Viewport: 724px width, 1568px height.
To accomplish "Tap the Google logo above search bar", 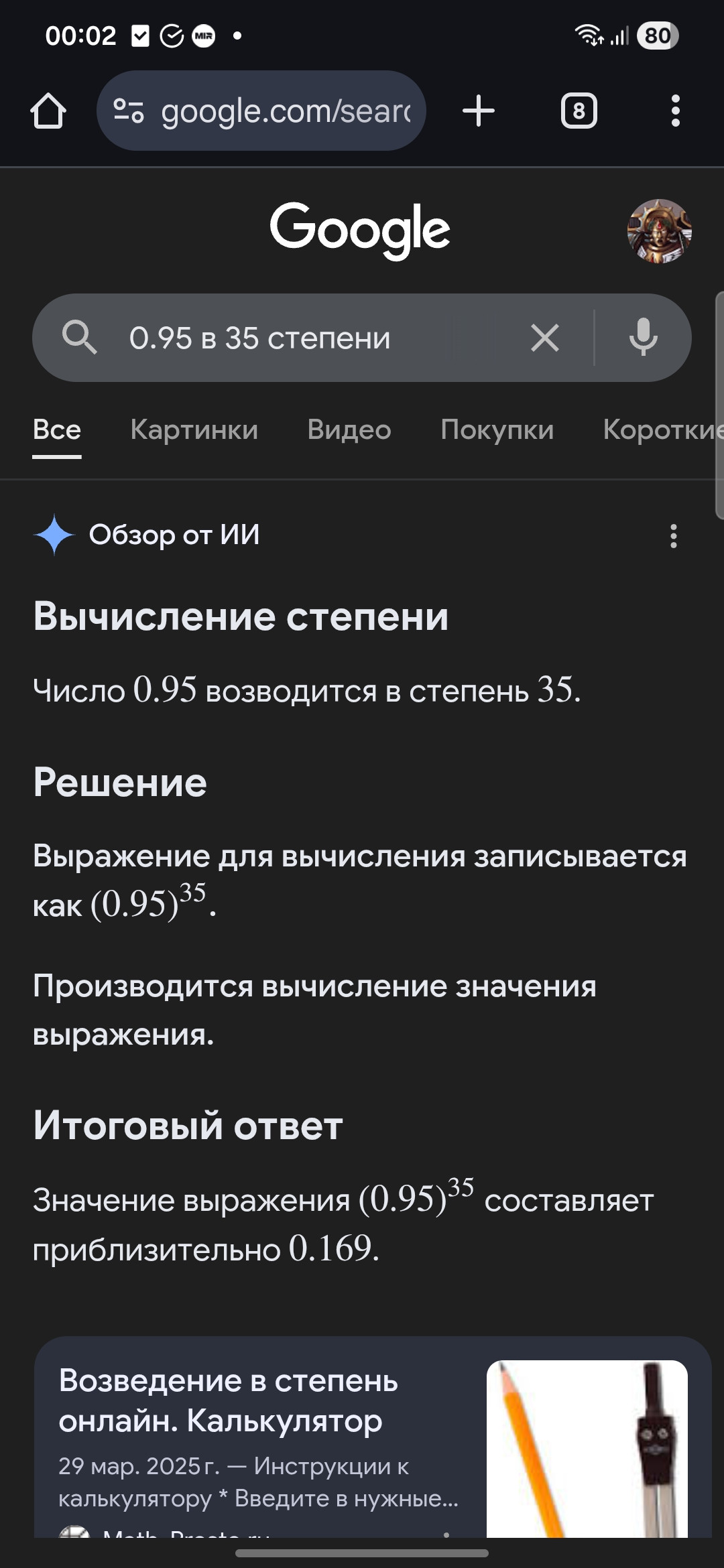I will click(x=361, y=229).
